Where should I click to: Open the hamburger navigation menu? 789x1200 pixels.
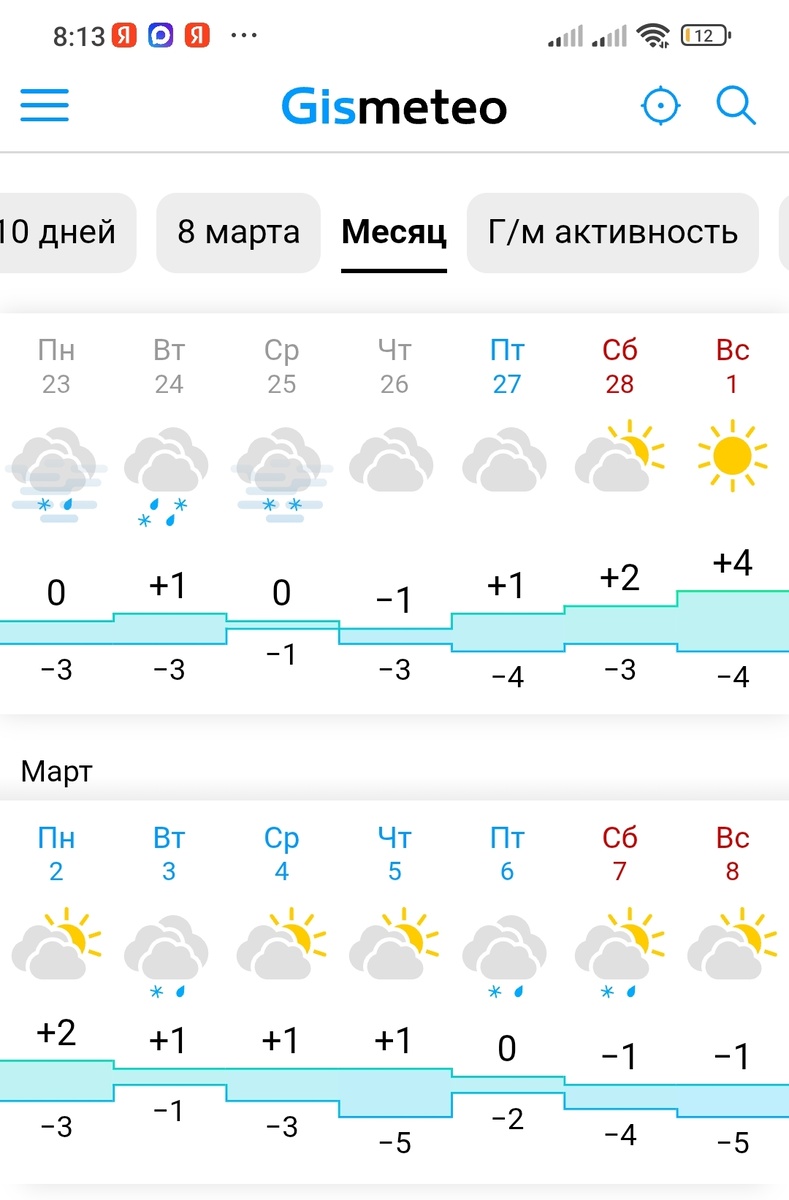(44, 106)
